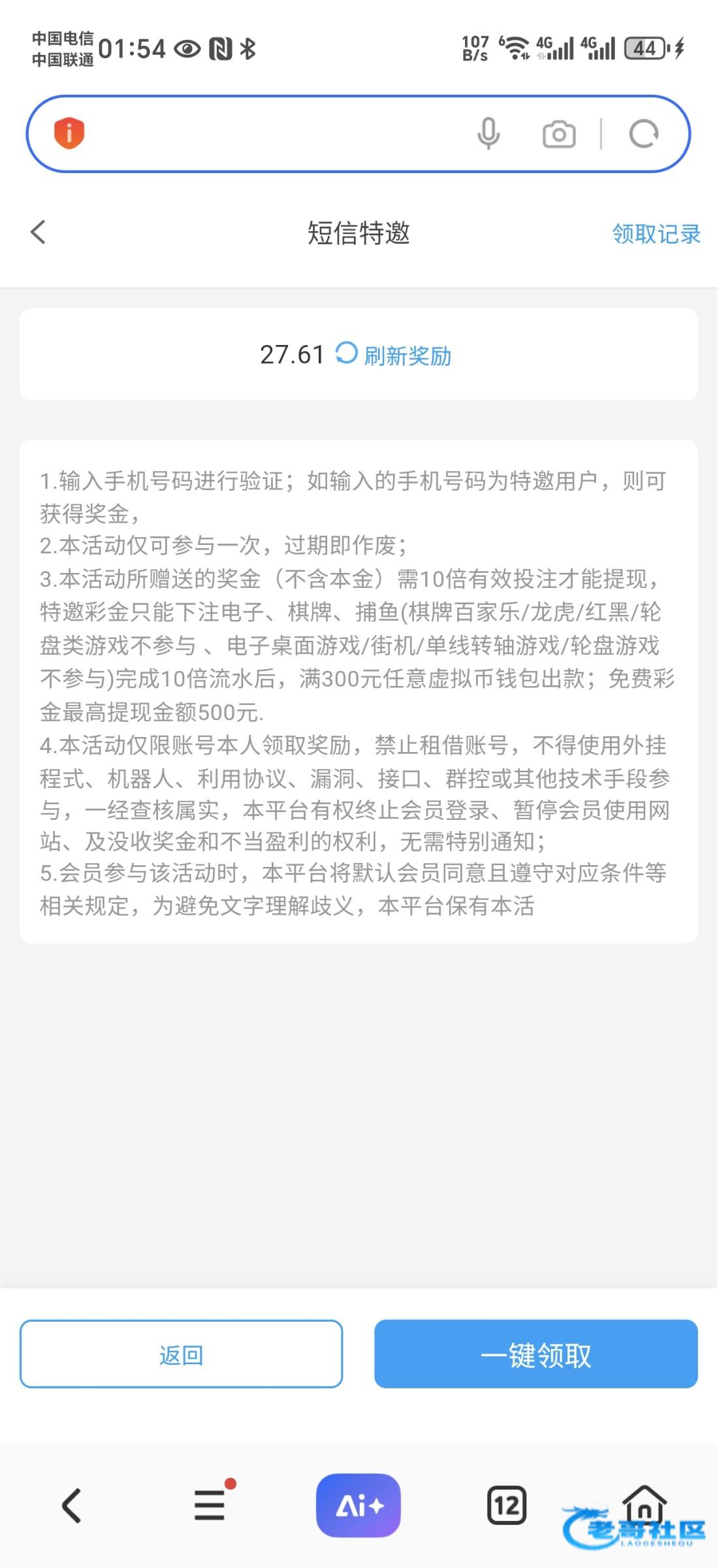
Task: Open the browser menu
Action: coord(210,1505)
